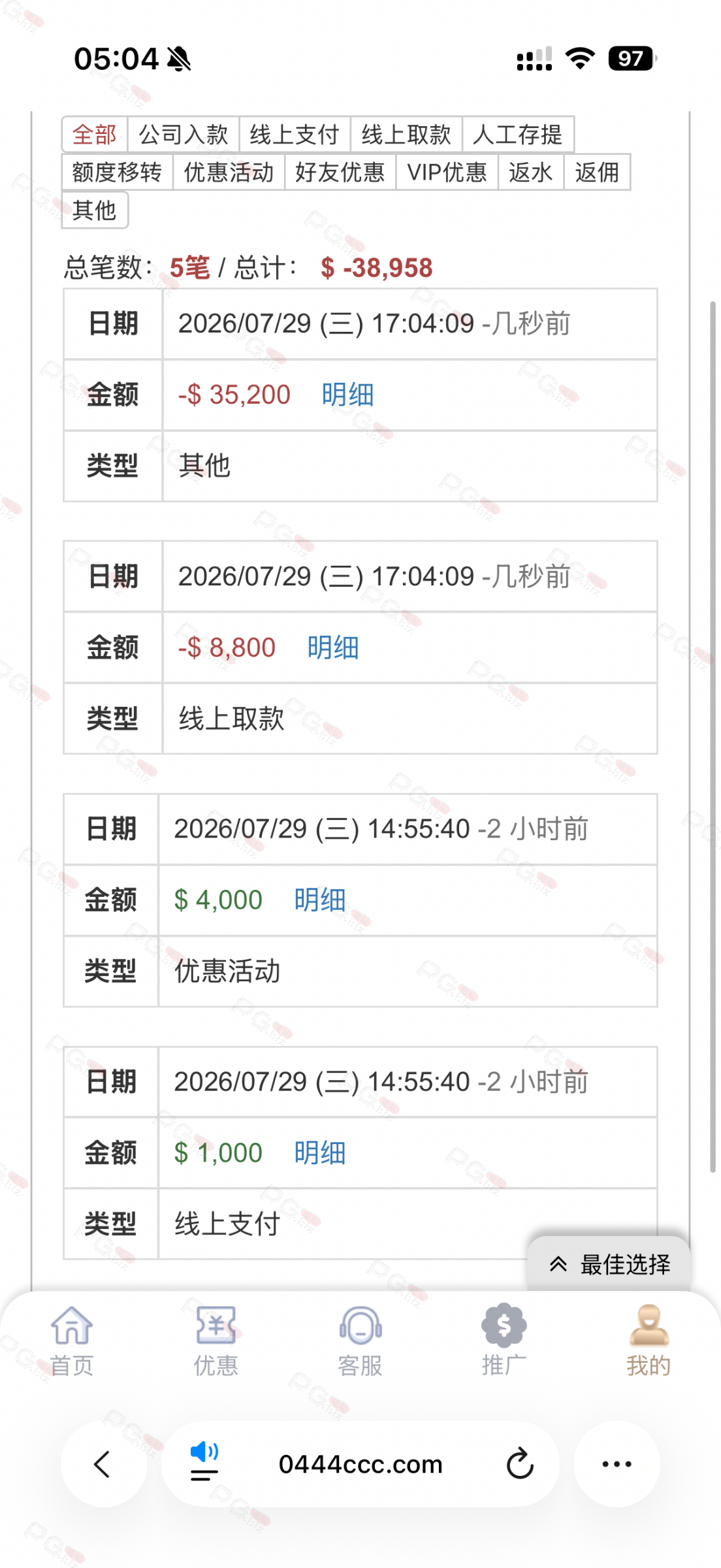View 明细 of the $1,000 payment

(x=320, y=1153)
